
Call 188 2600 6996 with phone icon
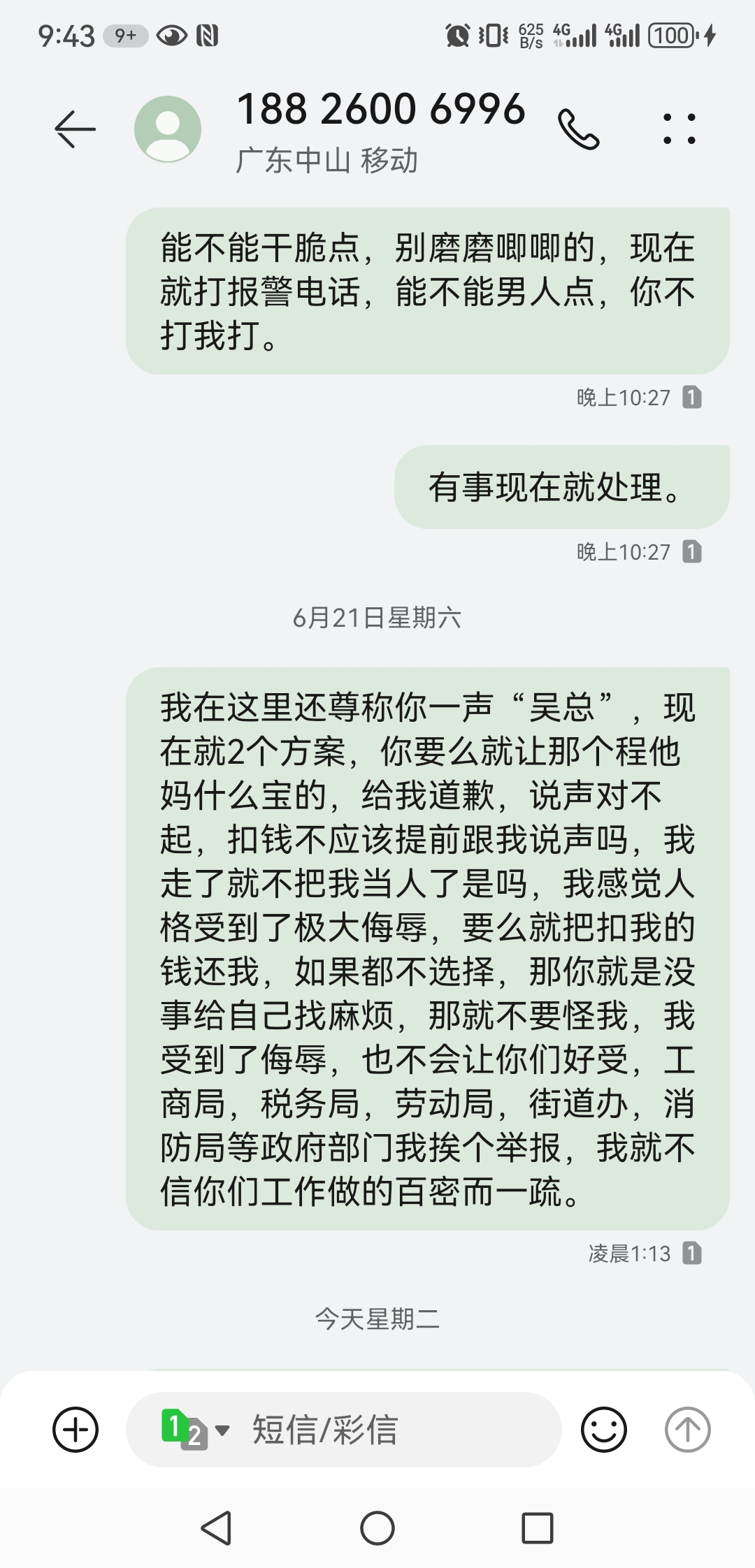coord(579,129)
